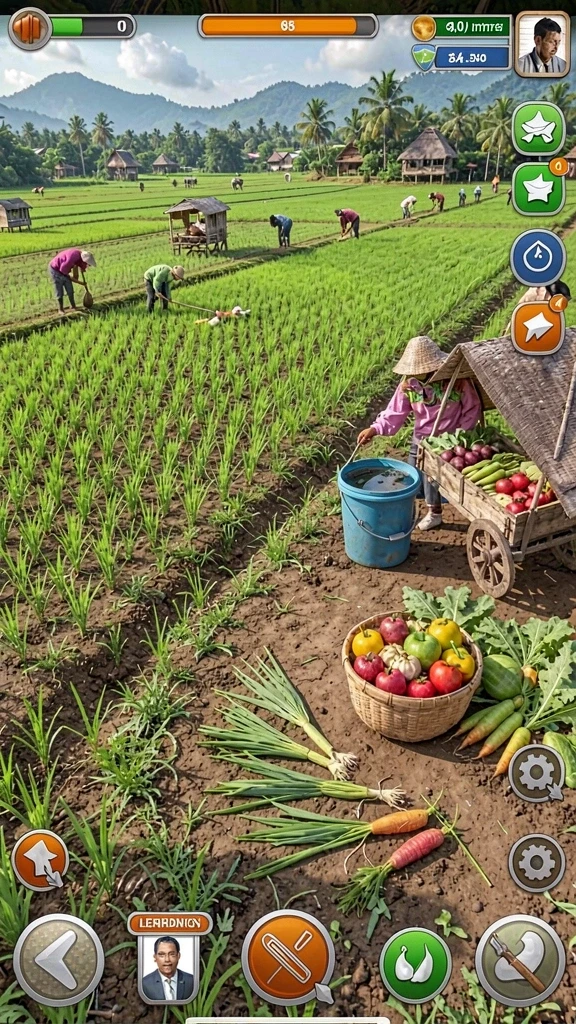Tap the blue clock timer button
This screenshot has width=576, height=1024.
[x=537, y=257]
